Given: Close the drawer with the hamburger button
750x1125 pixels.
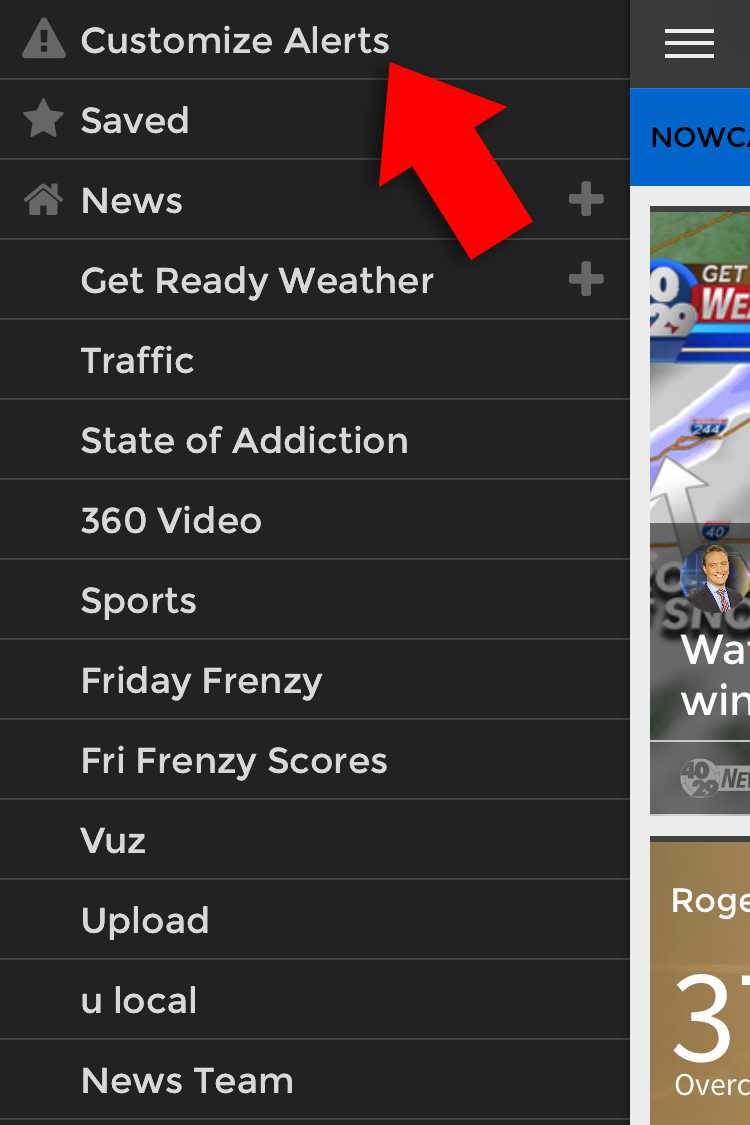Looking at the screenshot, I should (x=689, y=43).
